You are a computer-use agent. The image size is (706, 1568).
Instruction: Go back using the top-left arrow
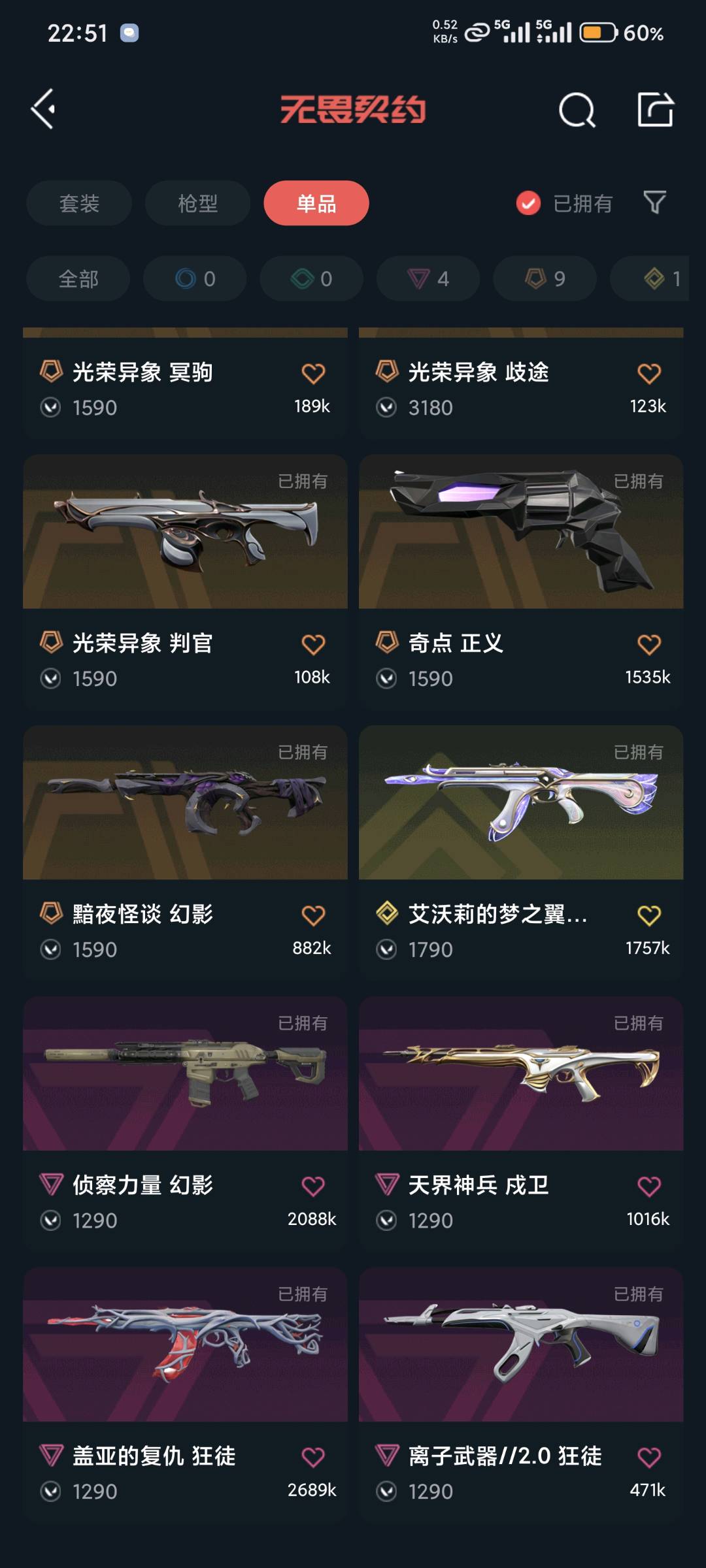pos(43,109)
